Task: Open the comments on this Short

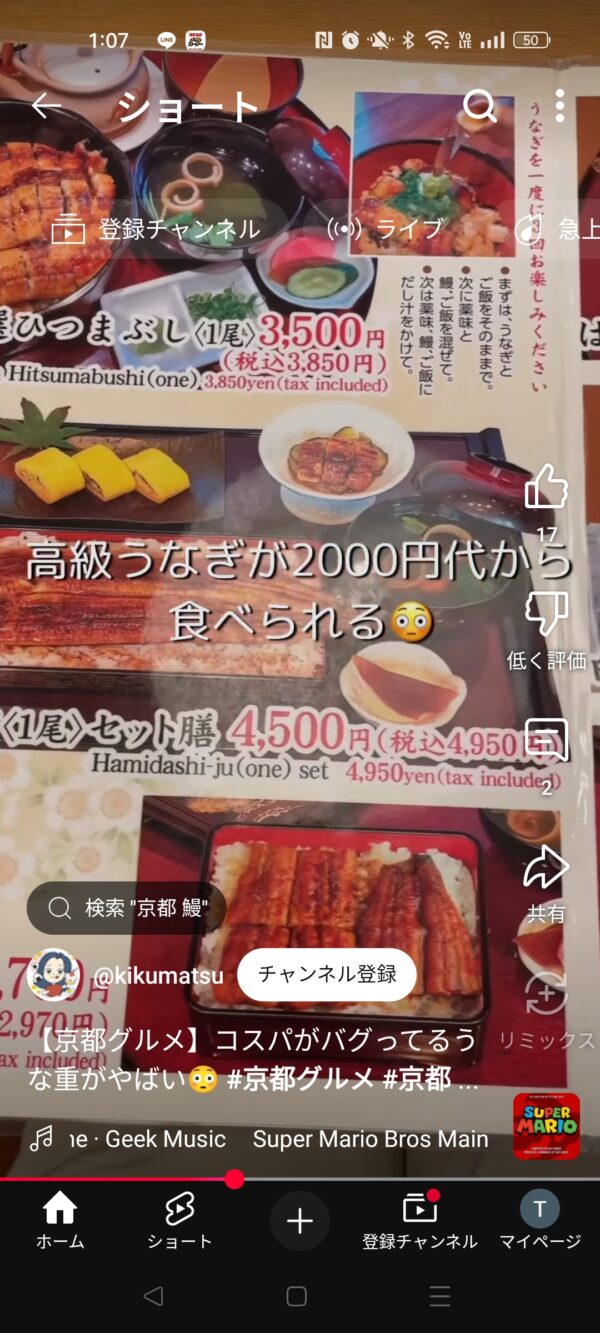Action: pyautogui.click(x=546, y=742)
